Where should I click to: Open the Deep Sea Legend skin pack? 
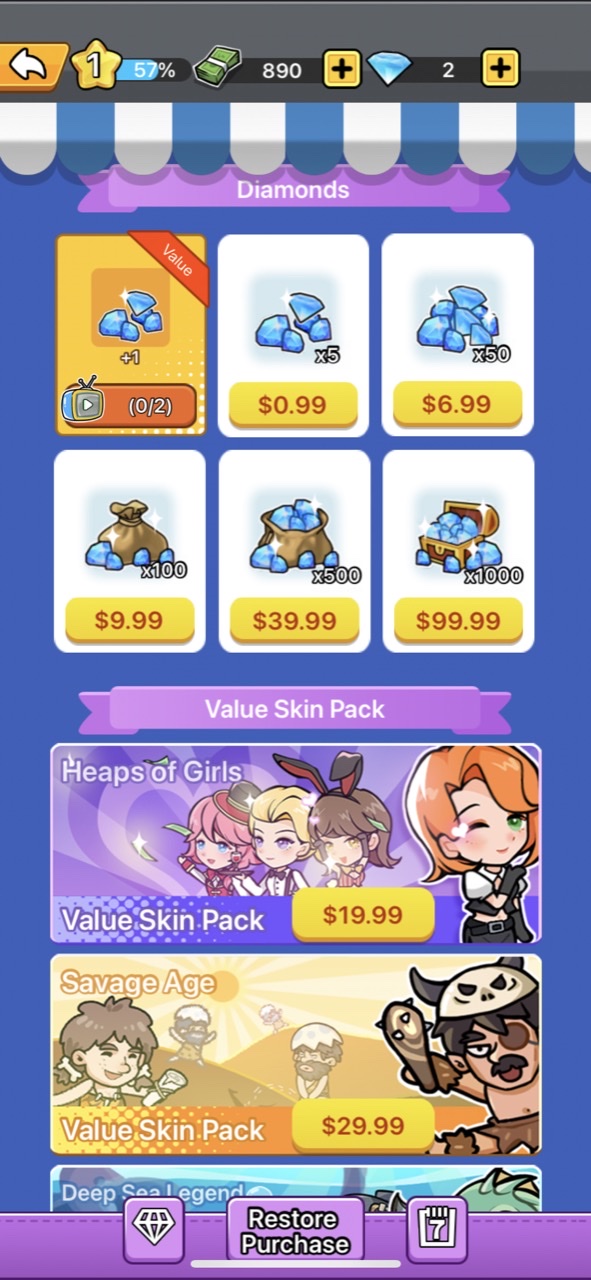point(296,1188)
